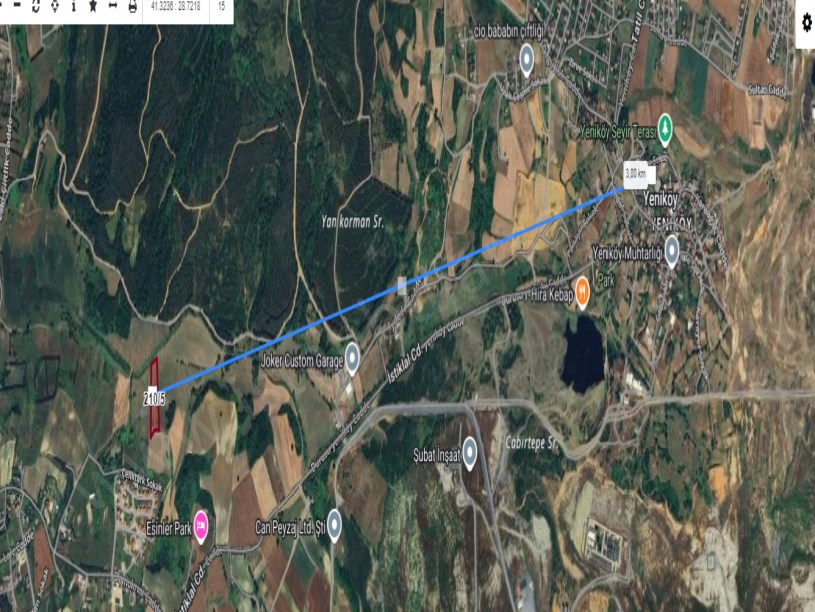Screen dimensions: 815x612
Task: Zoom out with the minus button
Action: click(x=17, y=5)
